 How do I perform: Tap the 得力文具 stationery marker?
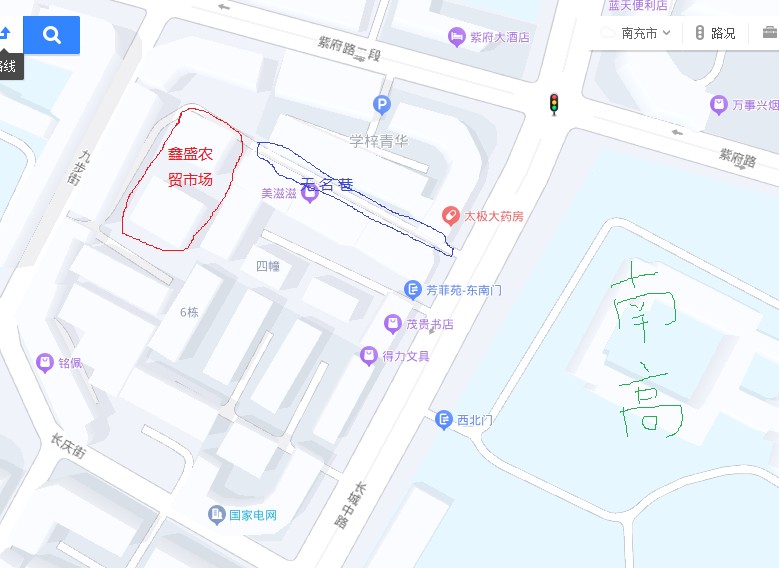coord(369,356)
